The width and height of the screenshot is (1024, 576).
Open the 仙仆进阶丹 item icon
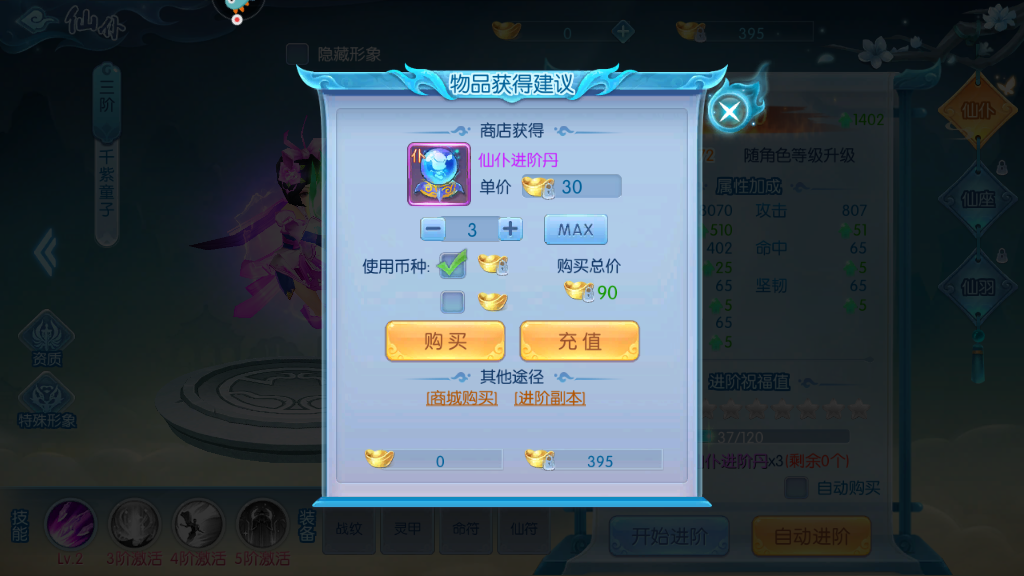point(438,174)
